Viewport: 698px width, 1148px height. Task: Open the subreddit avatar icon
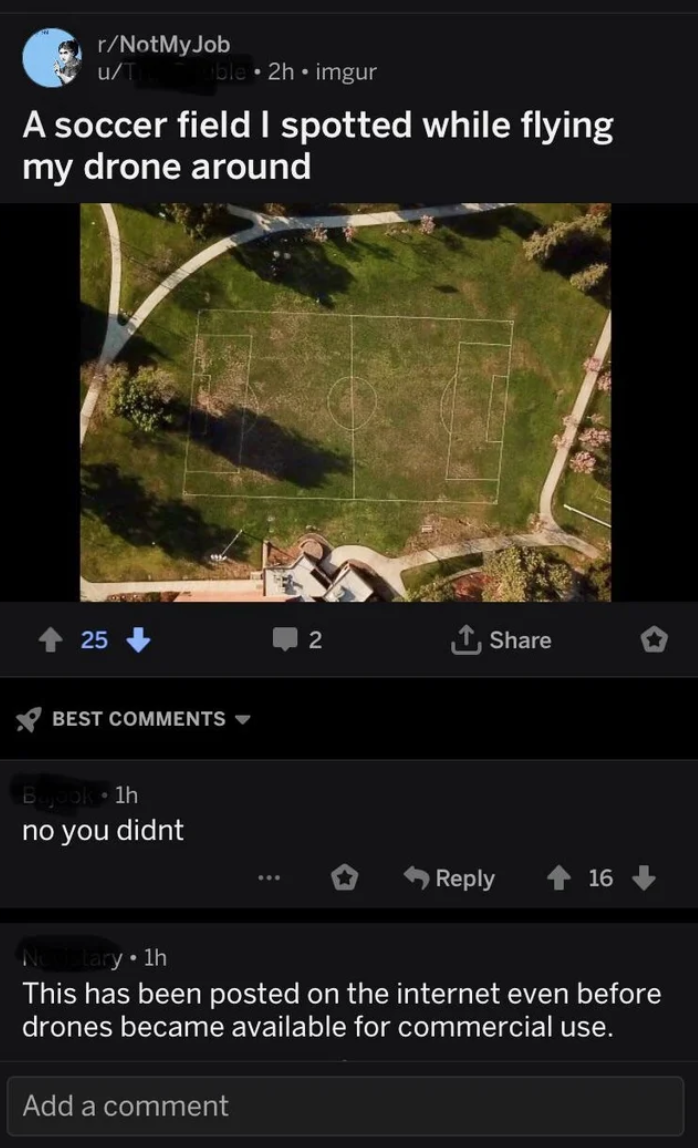click(x=52, y=57)
